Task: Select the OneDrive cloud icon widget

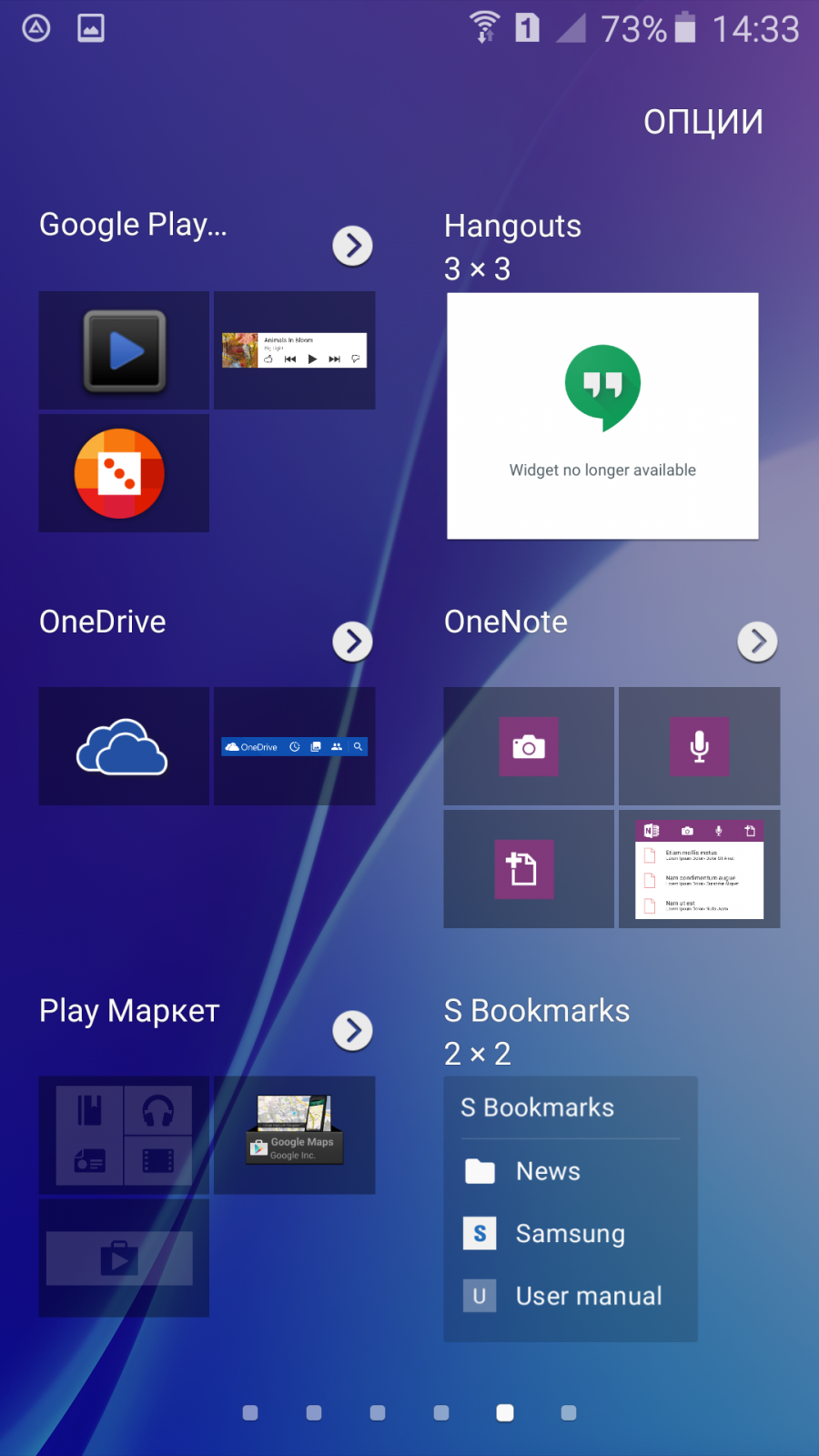Action: pos(124,746)
